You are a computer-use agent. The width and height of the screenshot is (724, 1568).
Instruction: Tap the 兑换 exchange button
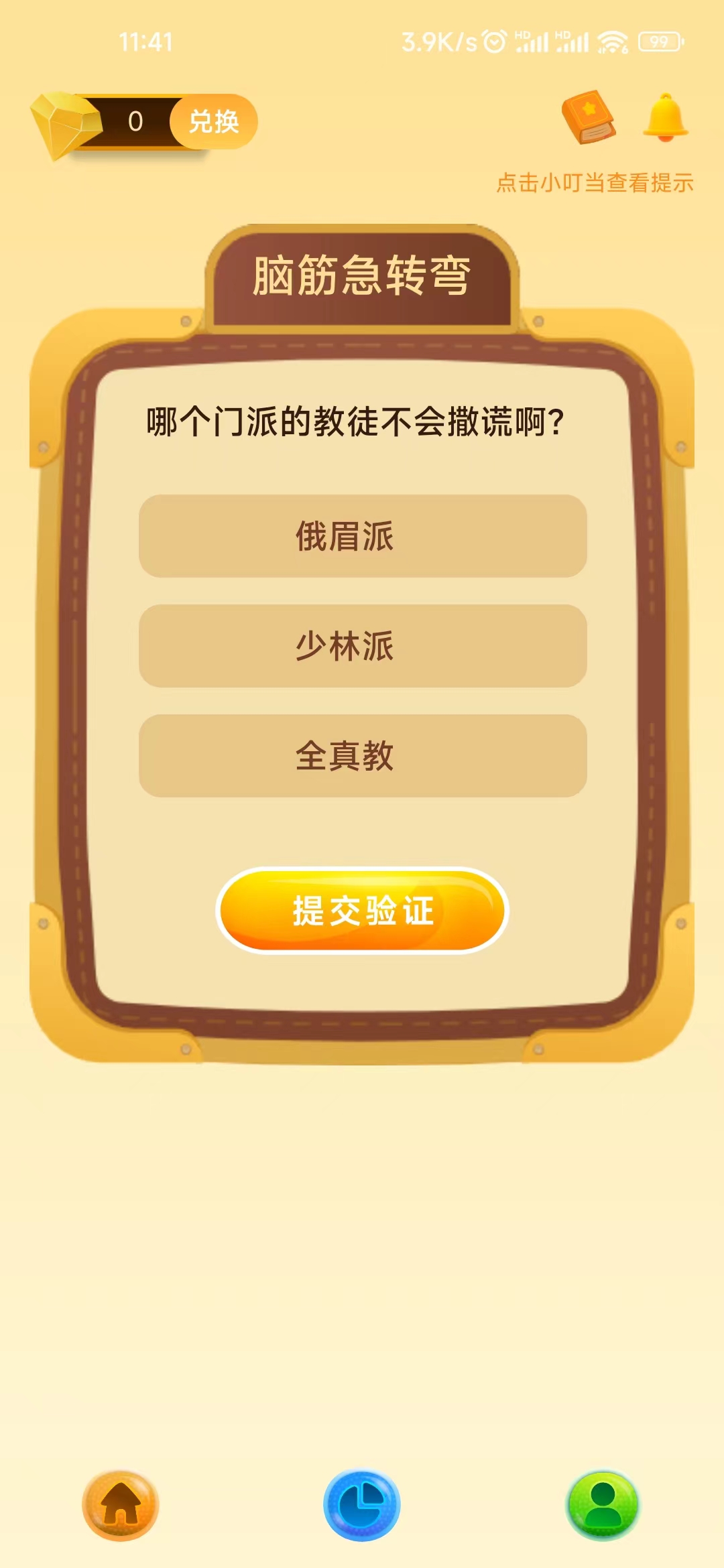tap(214, 121)
